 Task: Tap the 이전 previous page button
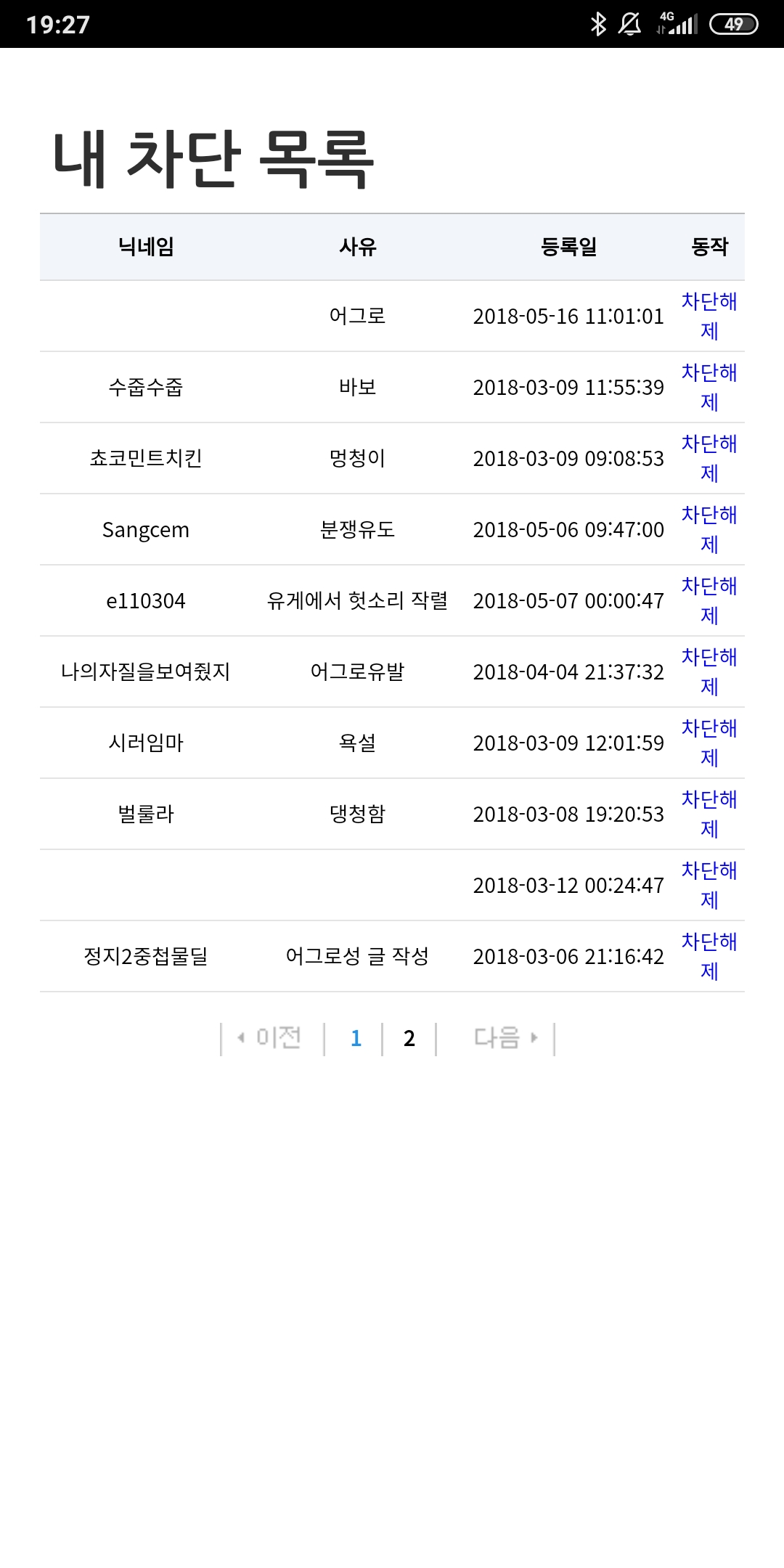[x=271, y=1038]
